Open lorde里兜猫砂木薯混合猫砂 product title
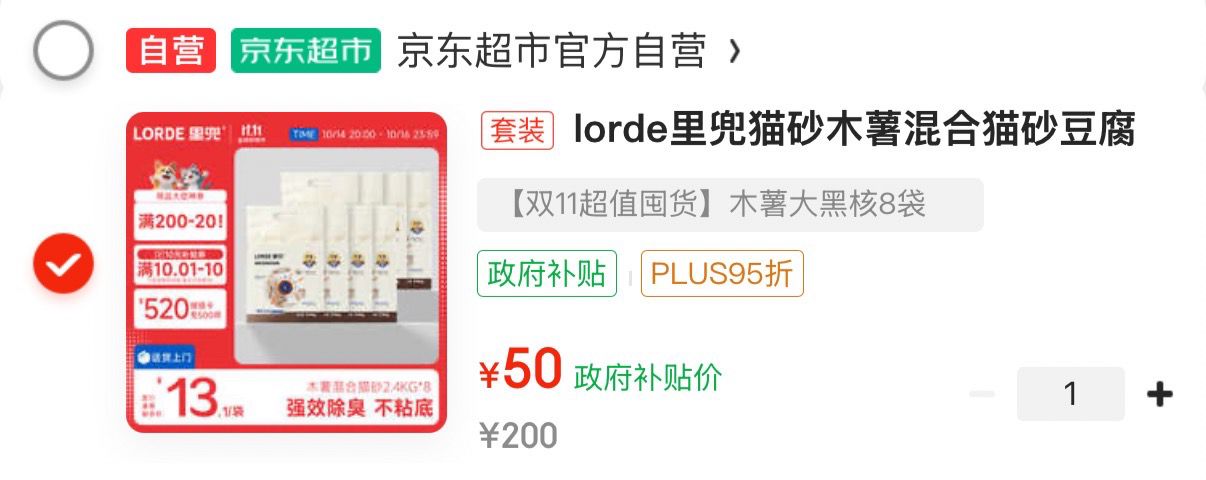 pos(853,131)
